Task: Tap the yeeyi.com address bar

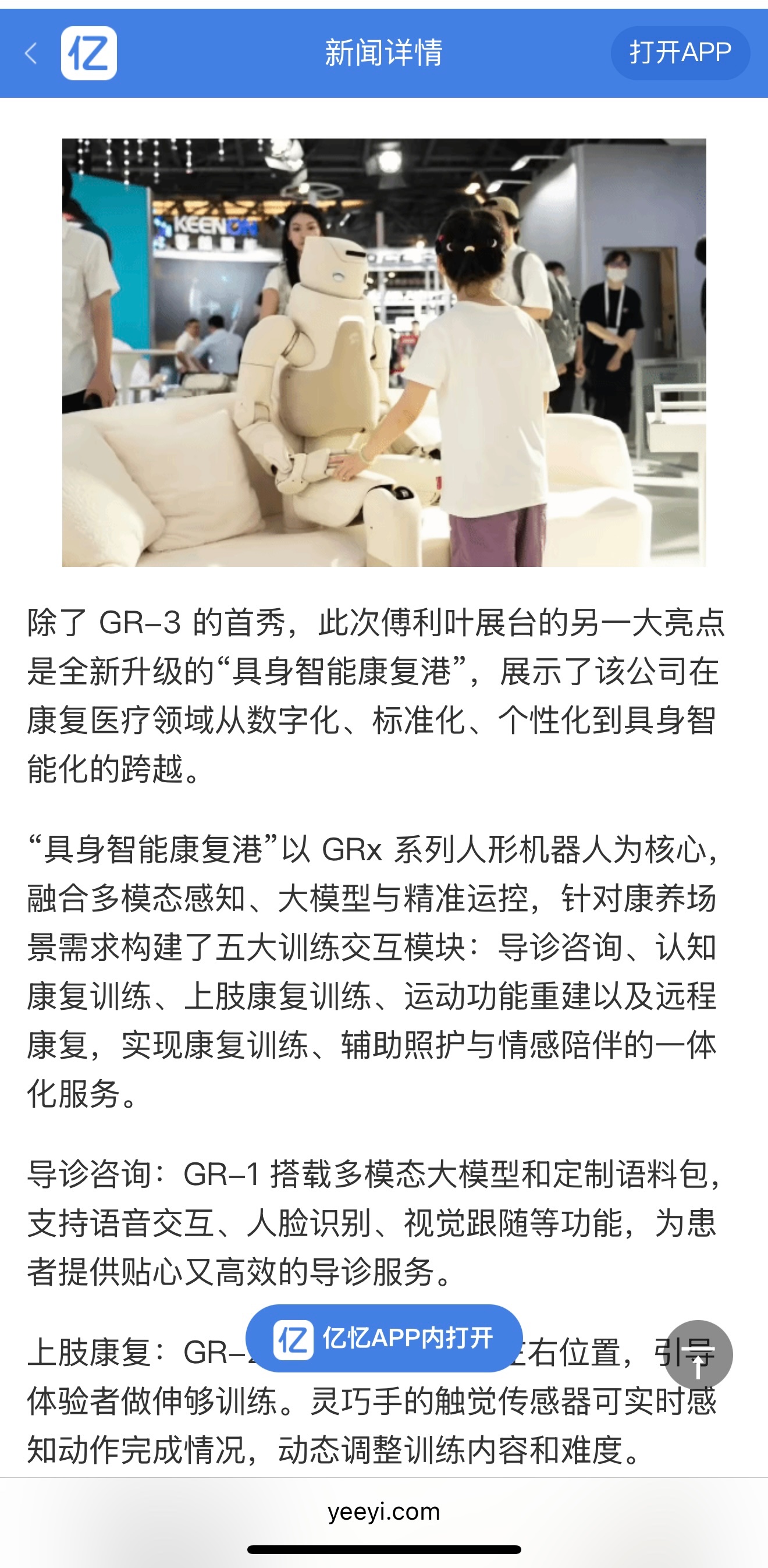Action: pos(384,1512)
